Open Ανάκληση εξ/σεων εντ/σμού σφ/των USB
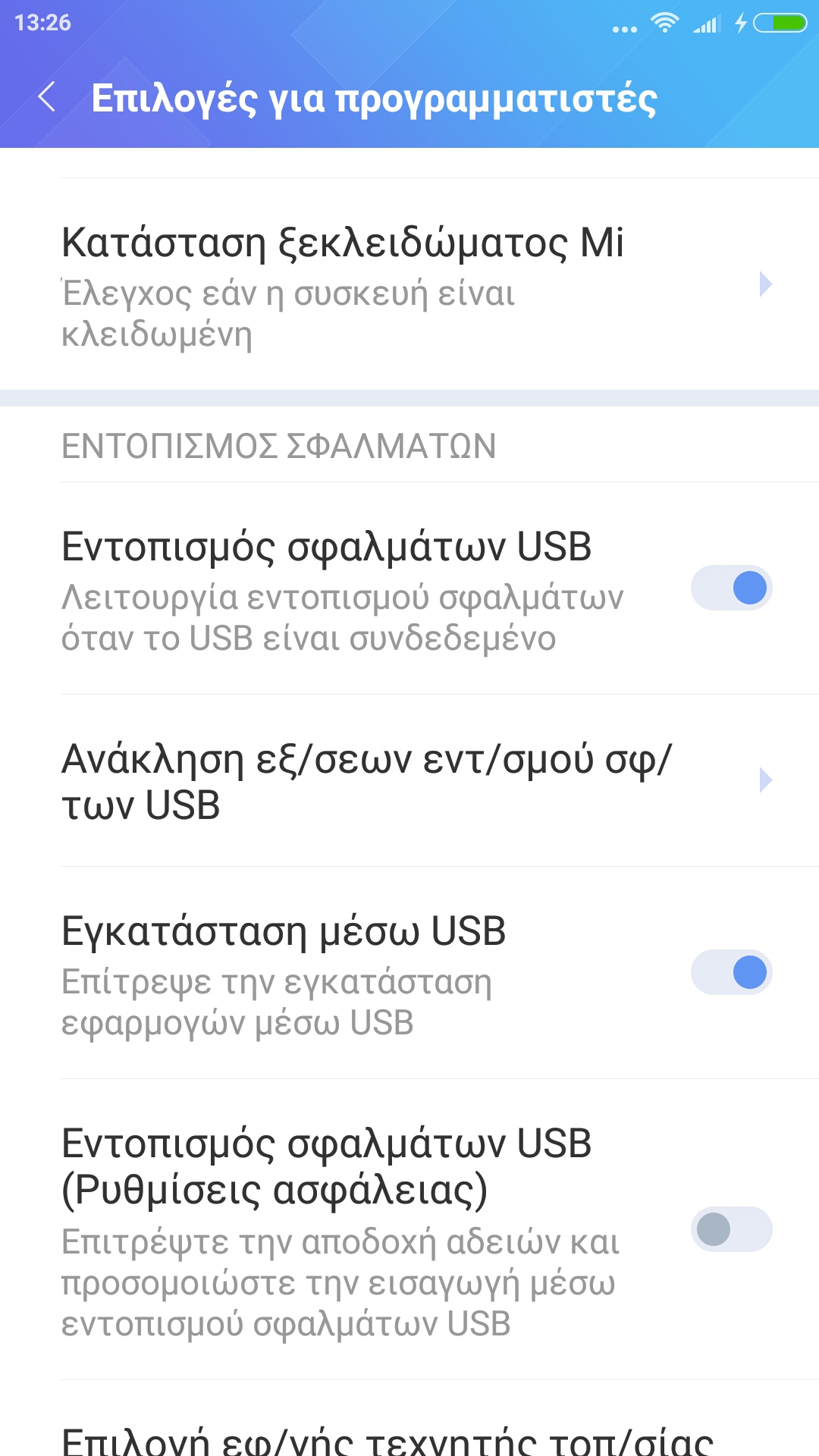Screen dimensions: 819x1456 [409, 781]
